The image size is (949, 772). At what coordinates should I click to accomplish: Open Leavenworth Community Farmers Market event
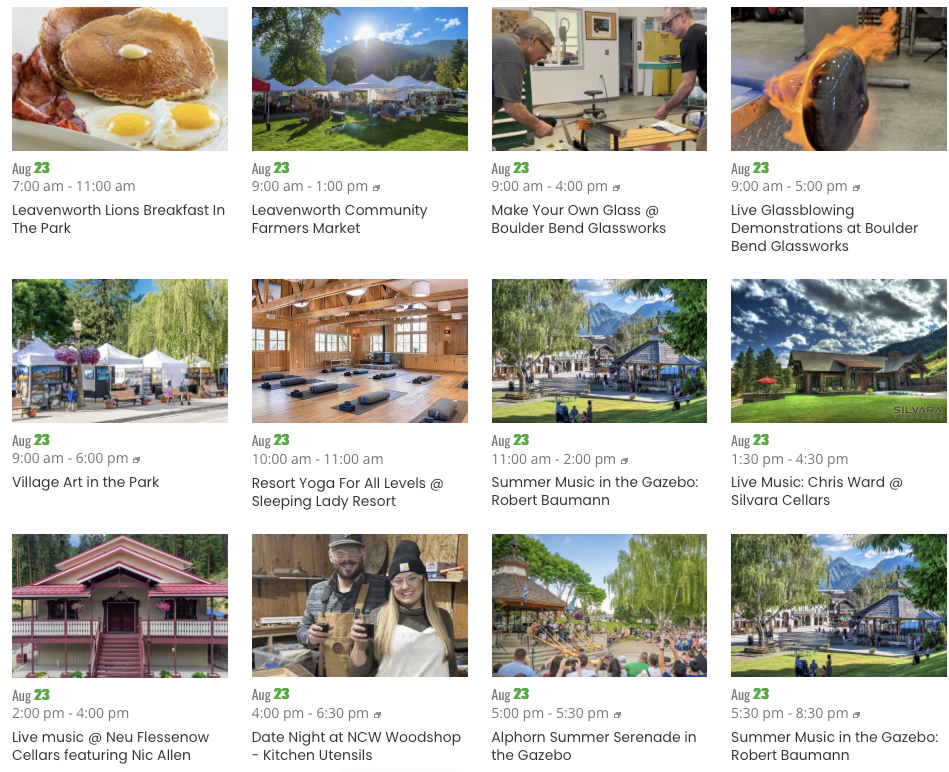tap(339, 219)
